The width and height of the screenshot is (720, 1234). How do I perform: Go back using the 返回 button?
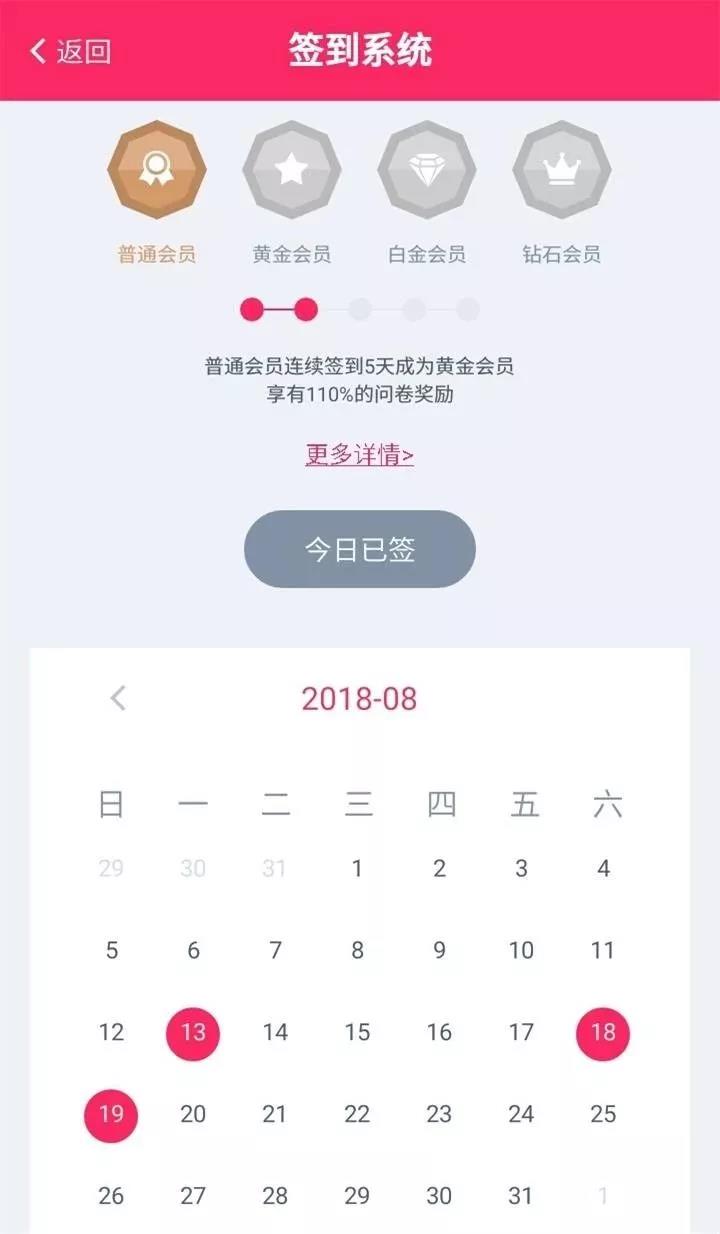click(70, 52)
